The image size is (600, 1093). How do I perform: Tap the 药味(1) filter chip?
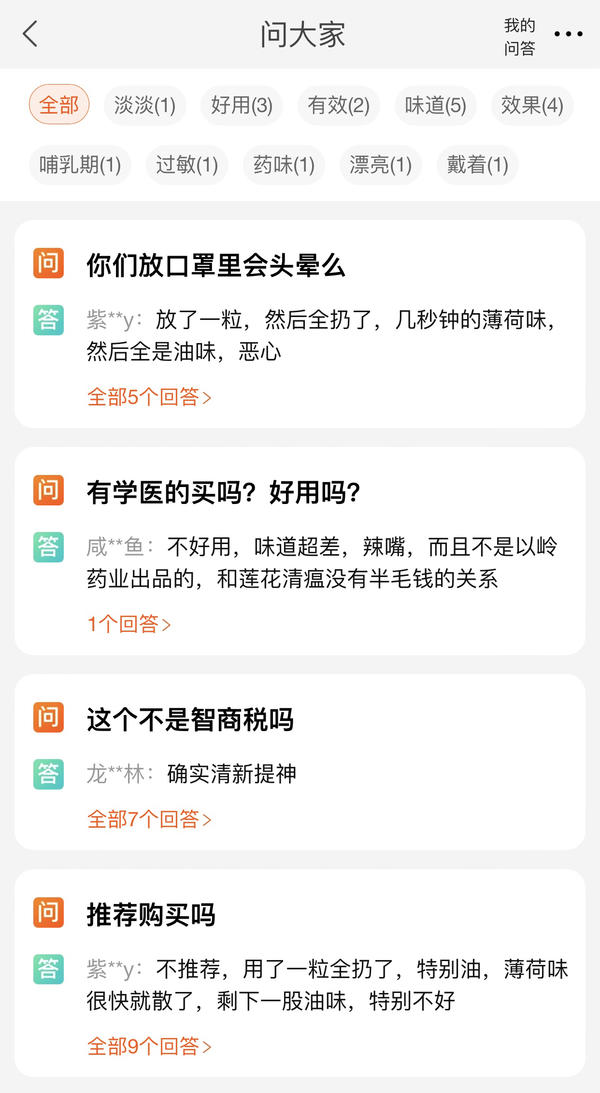[283, 165]
